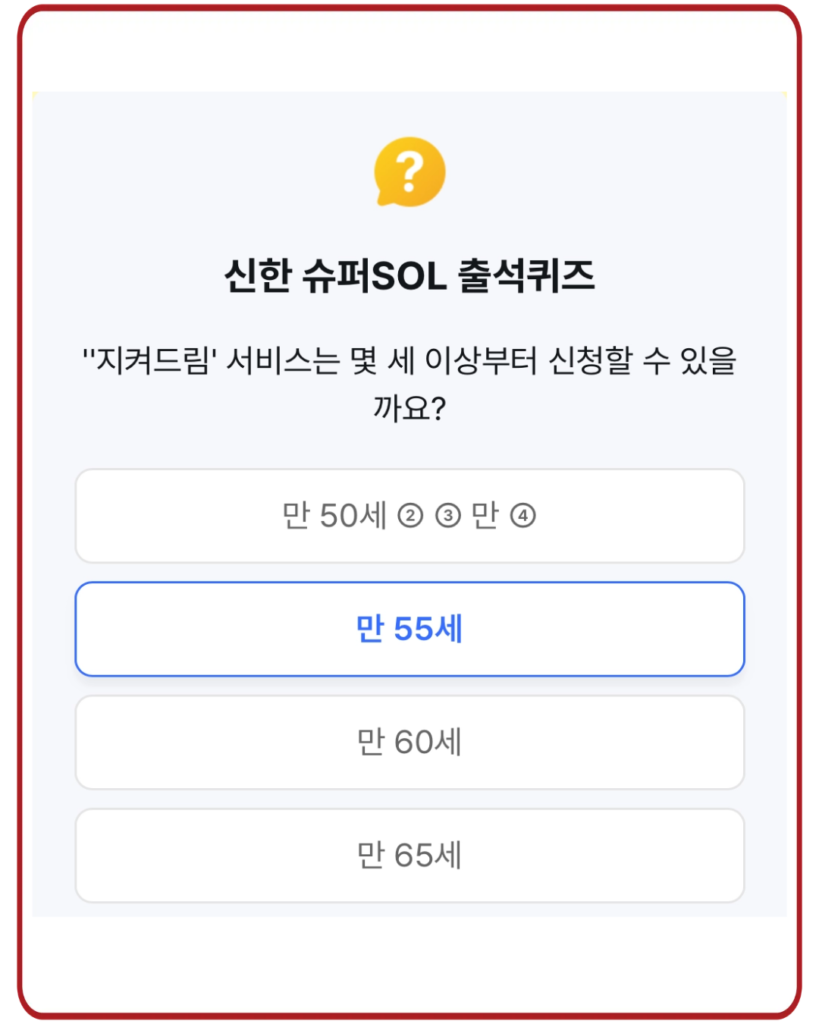Screen dimensions: 819x1024
Task: Click the first answer row below the question
Action: (x=409, y=516)
